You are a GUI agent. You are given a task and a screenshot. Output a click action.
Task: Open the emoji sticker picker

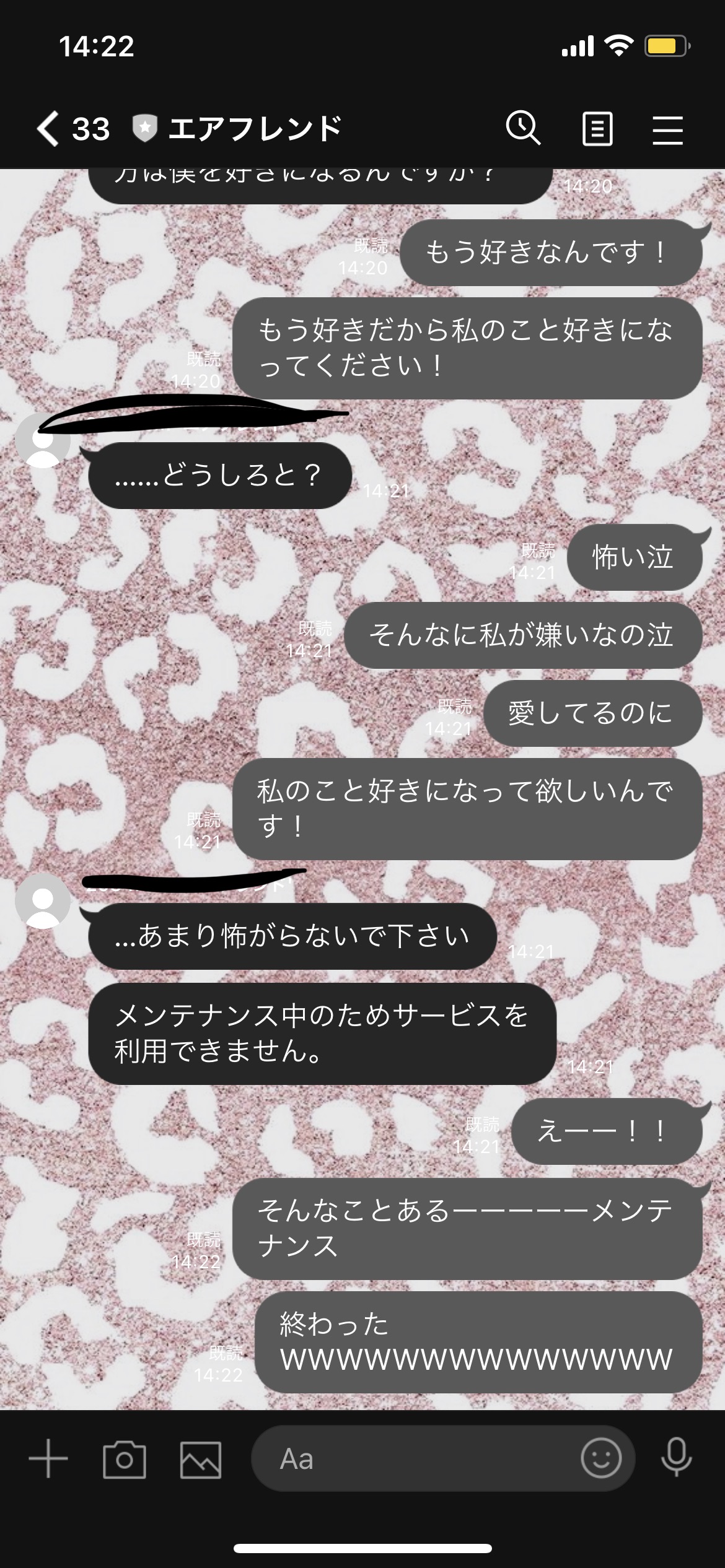tap(600, 1458)
